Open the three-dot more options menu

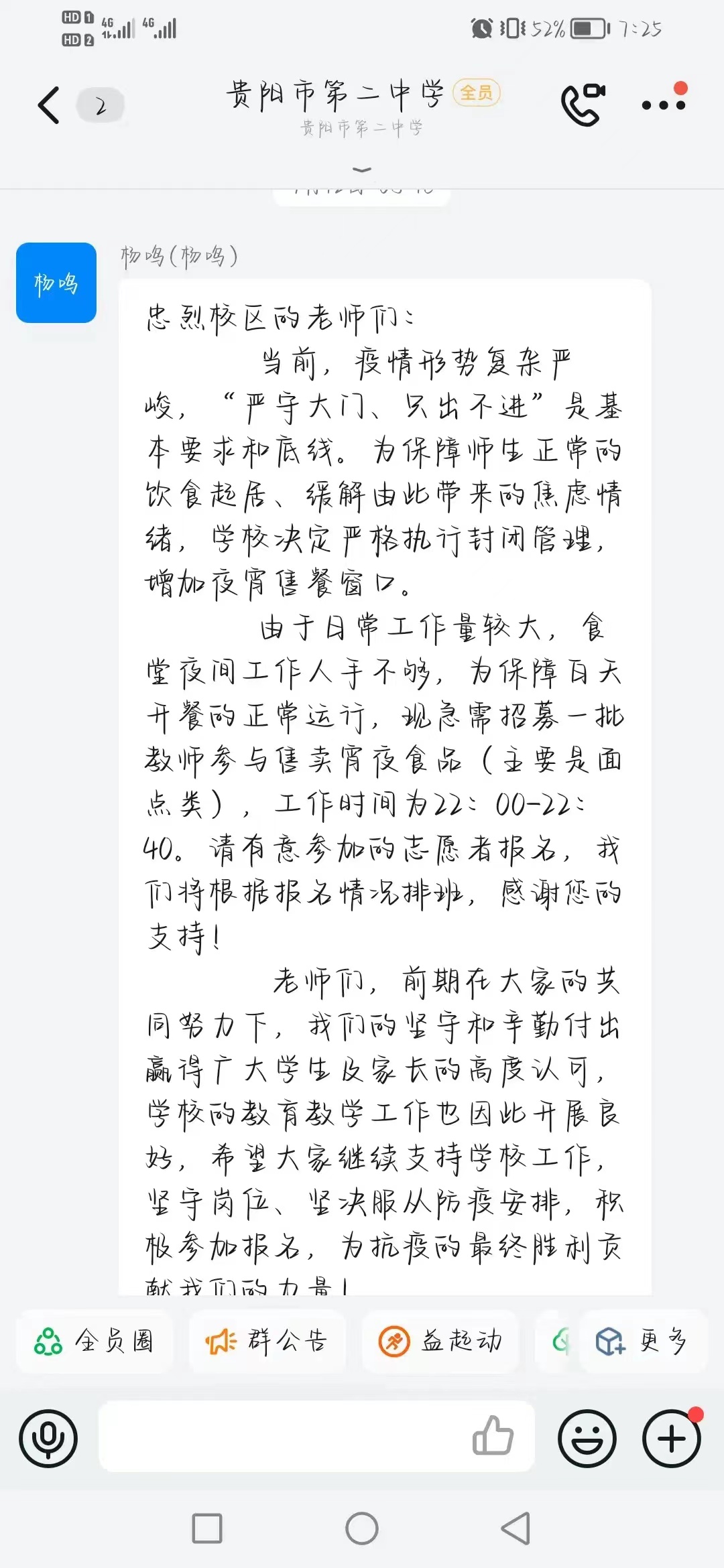(x=664, y=105)
